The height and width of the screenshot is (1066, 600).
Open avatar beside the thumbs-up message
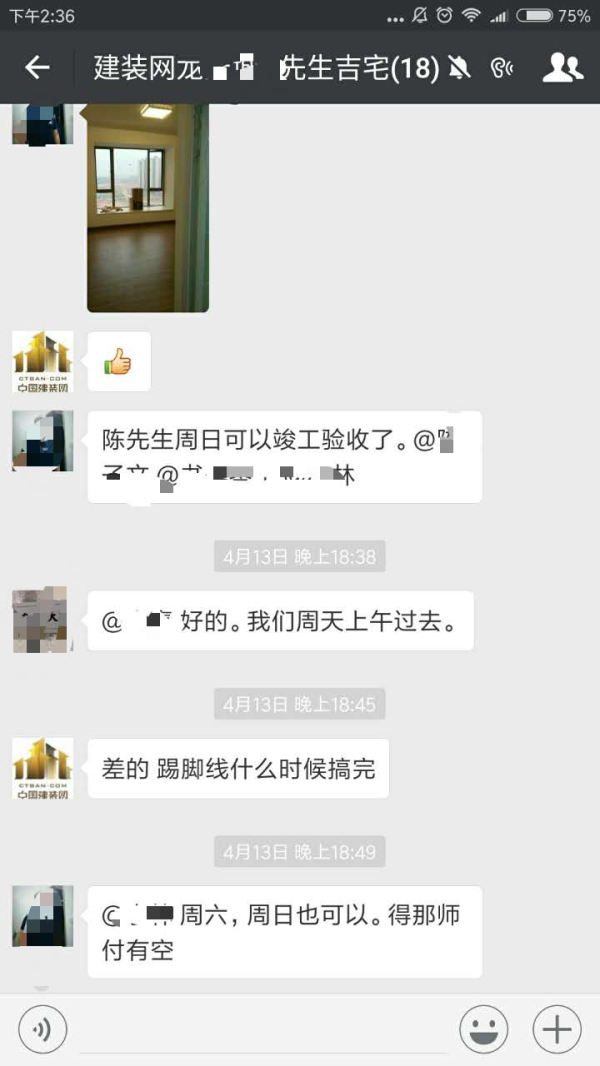42,361
